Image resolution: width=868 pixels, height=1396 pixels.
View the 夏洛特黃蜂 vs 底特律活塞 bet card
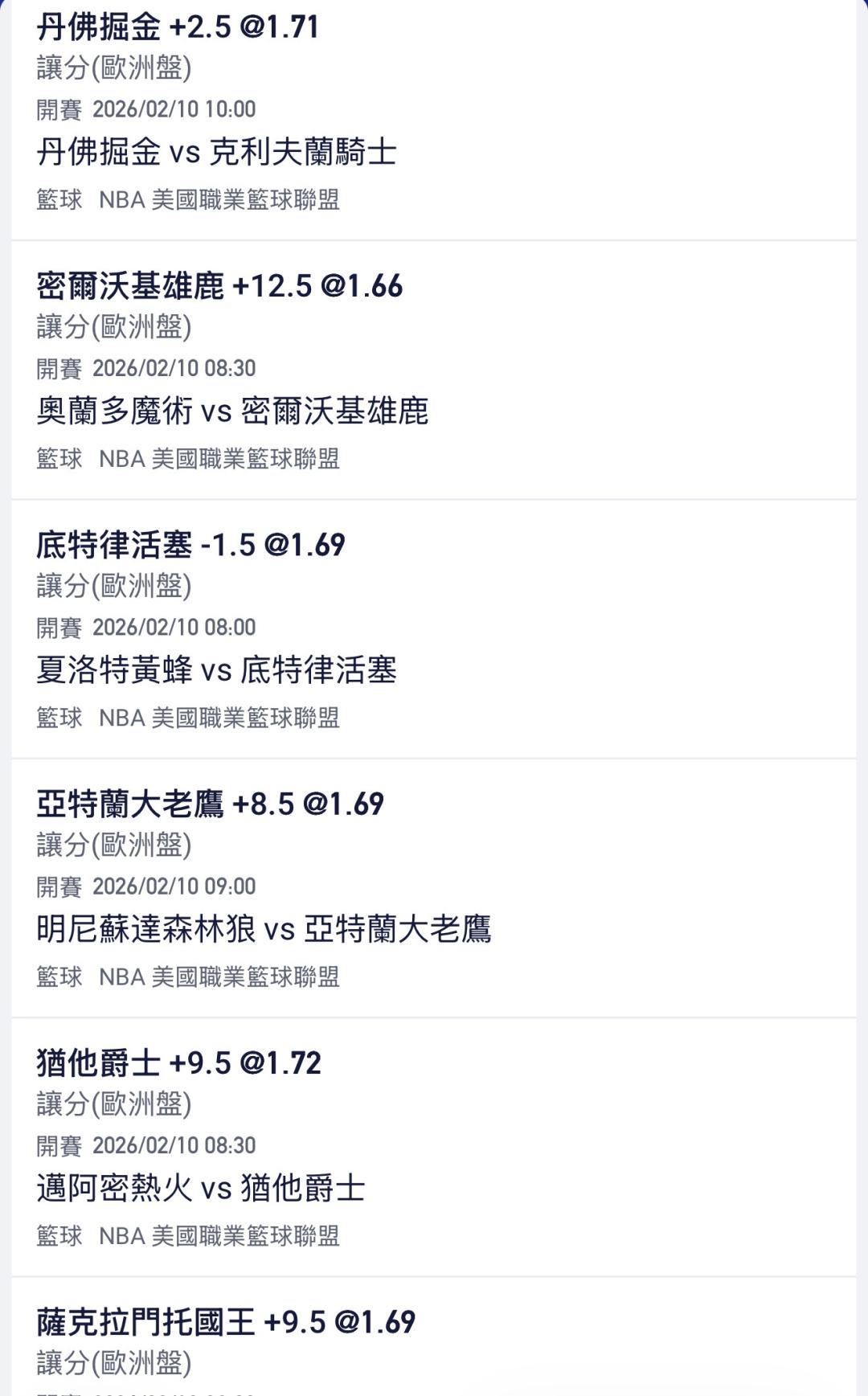click(x=434, y=630)
